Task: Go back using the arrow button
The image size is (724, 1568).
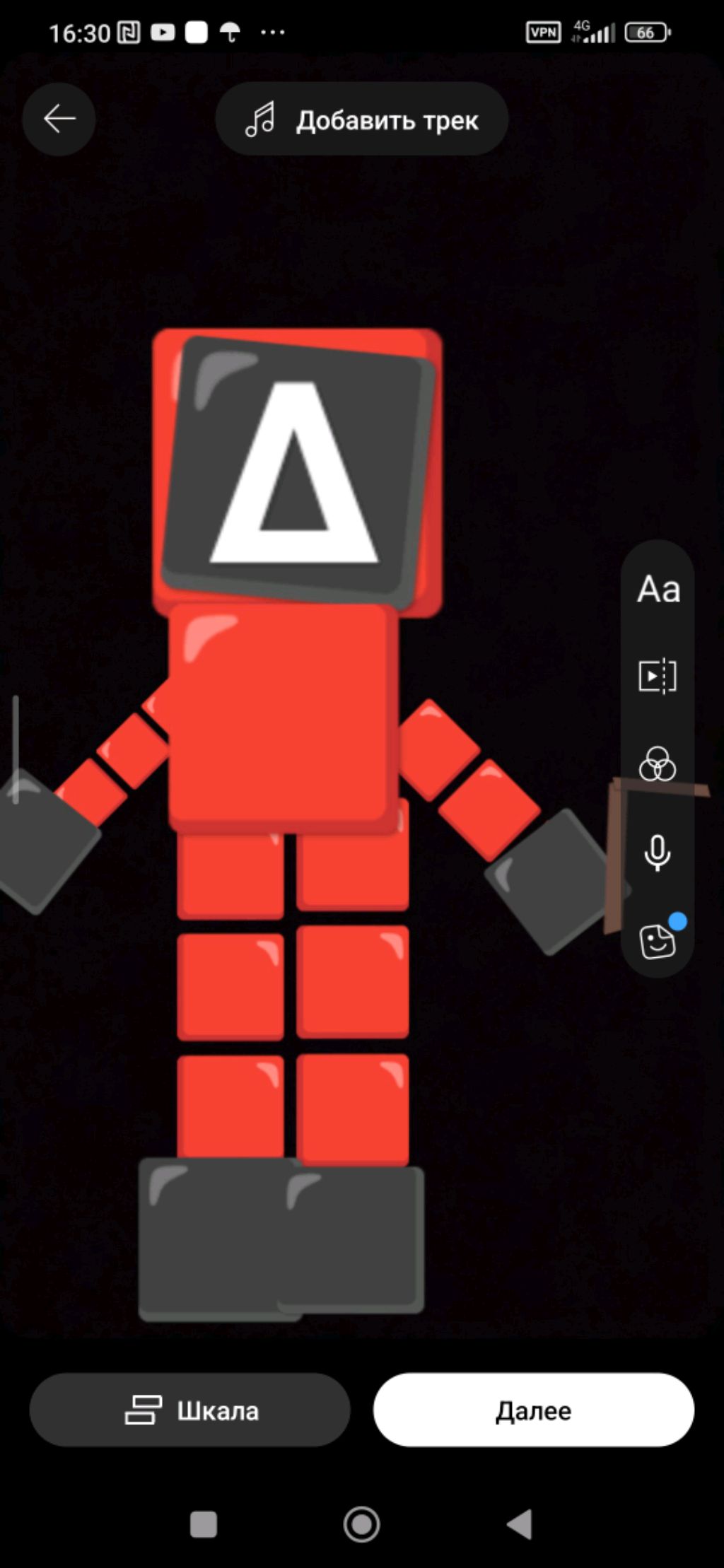Action: pyautogui.click(x=59, y=119)
